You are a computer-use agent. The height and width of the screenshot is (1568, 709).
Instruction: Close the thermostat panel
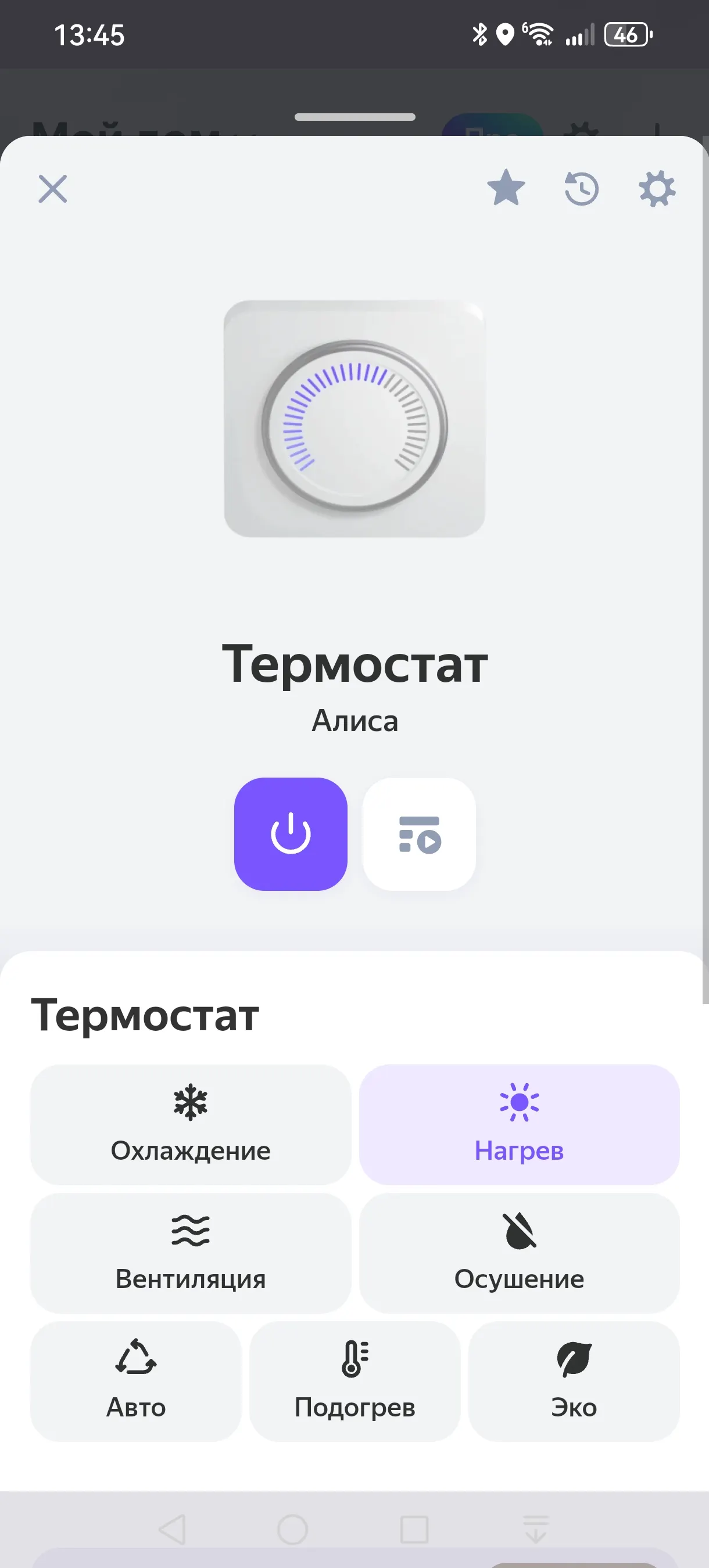click(53, 189)
